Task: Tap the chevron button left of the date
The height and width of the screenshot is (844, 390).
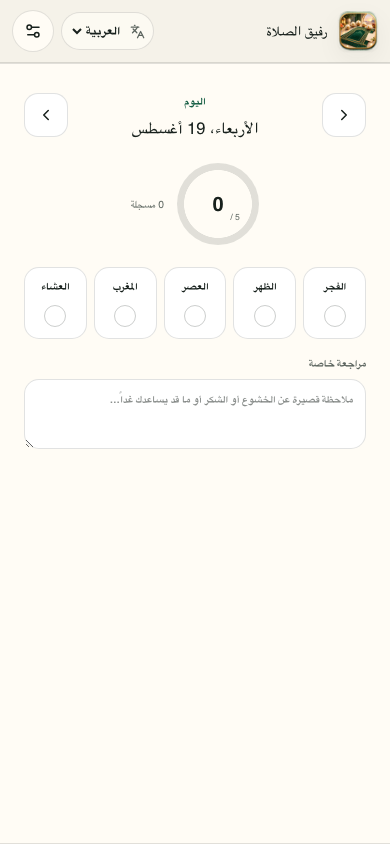Action: (46, 115)
